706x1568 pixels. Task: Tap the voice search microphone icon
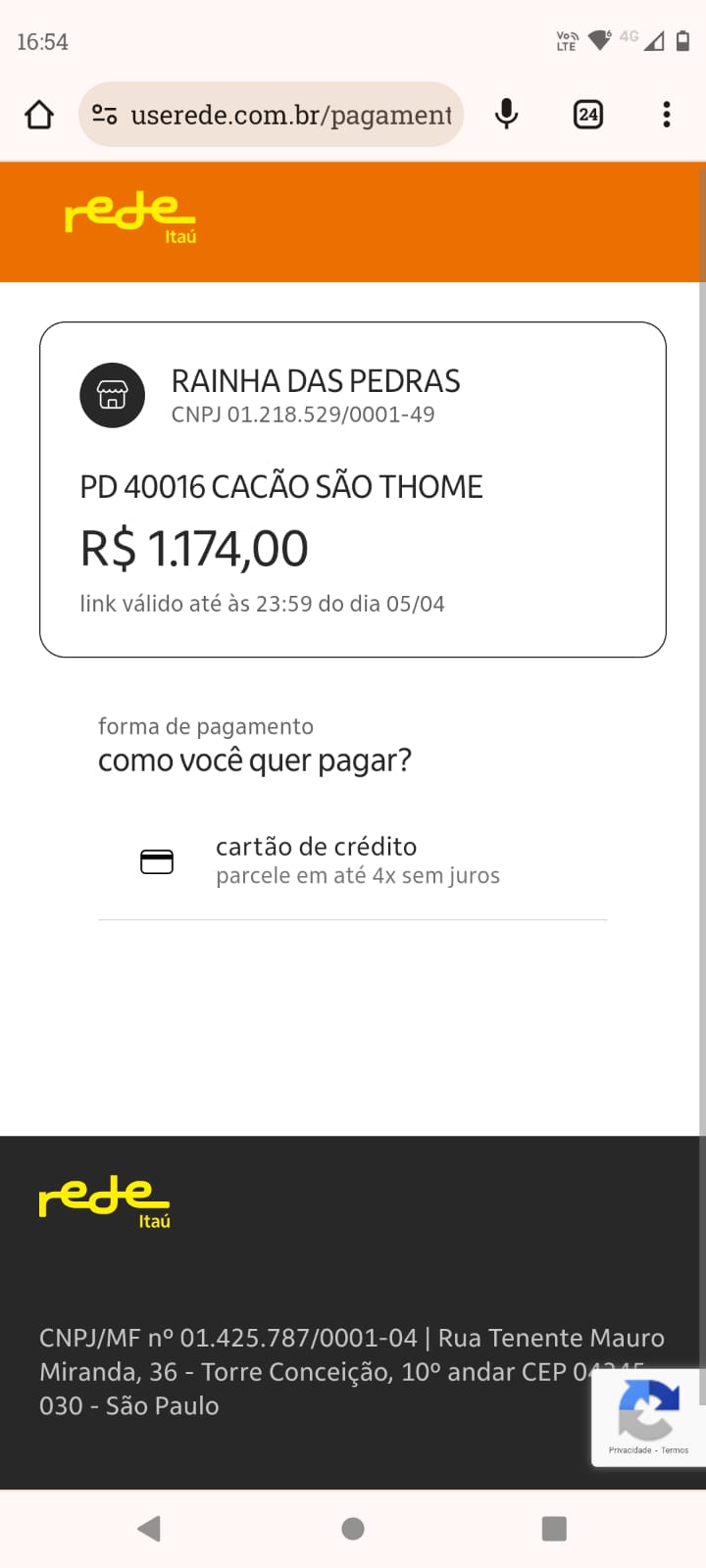point(506,114)
